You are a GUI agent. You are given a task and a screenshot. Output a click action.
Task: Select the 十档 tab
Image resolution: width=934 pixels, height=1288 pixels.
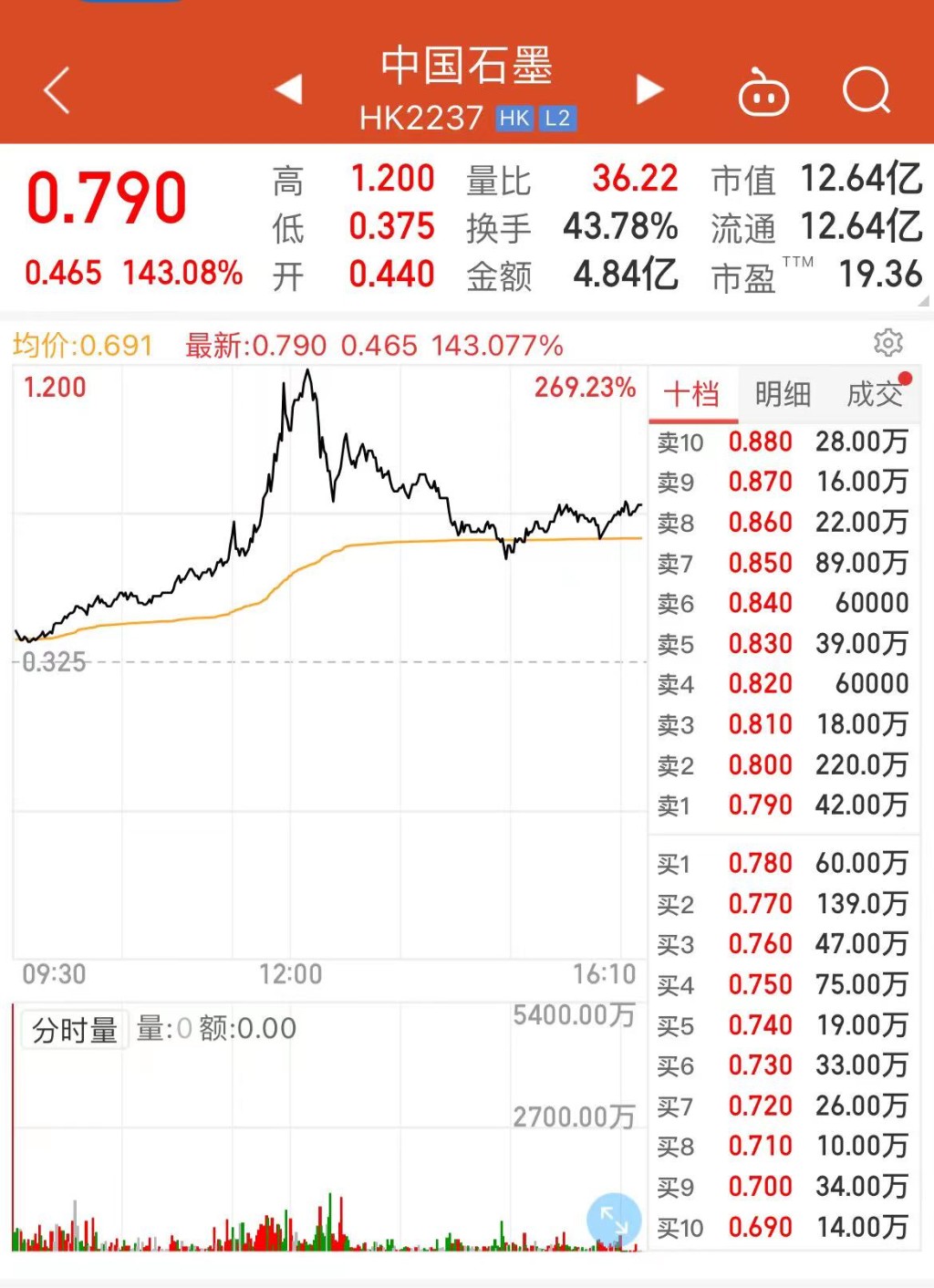coord(692,394)
